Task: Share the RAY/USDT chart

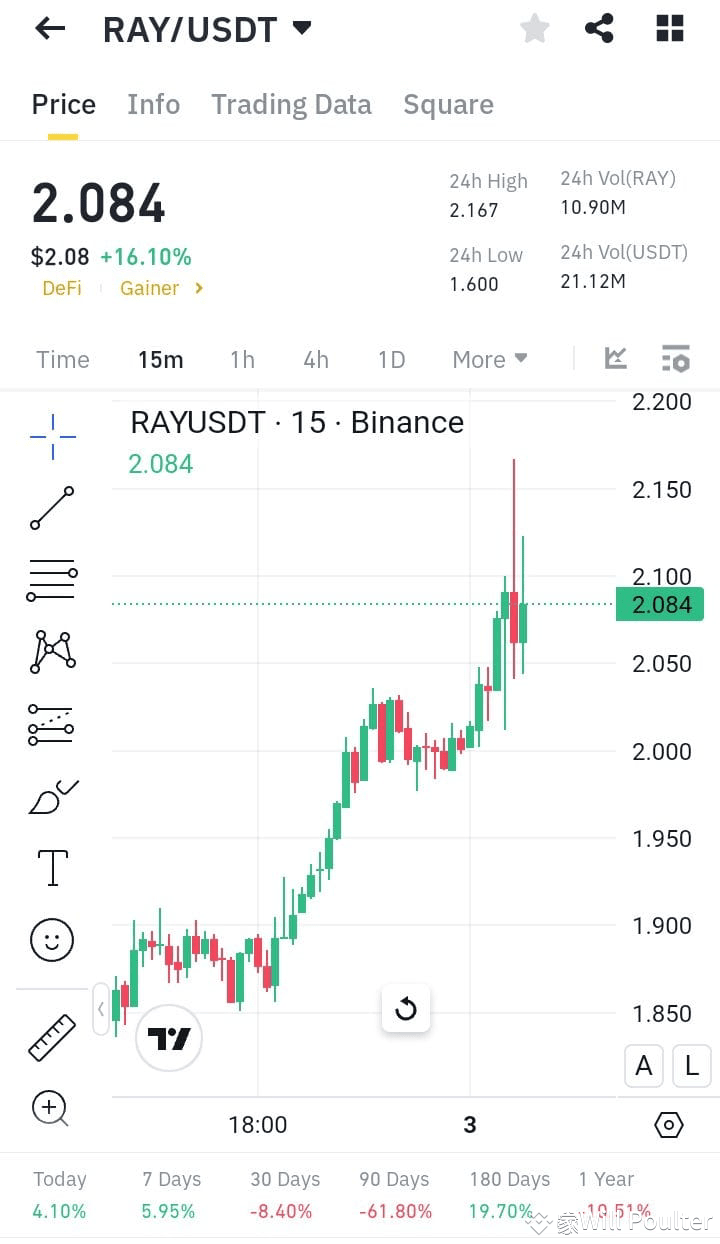Action: pos(600,28)
